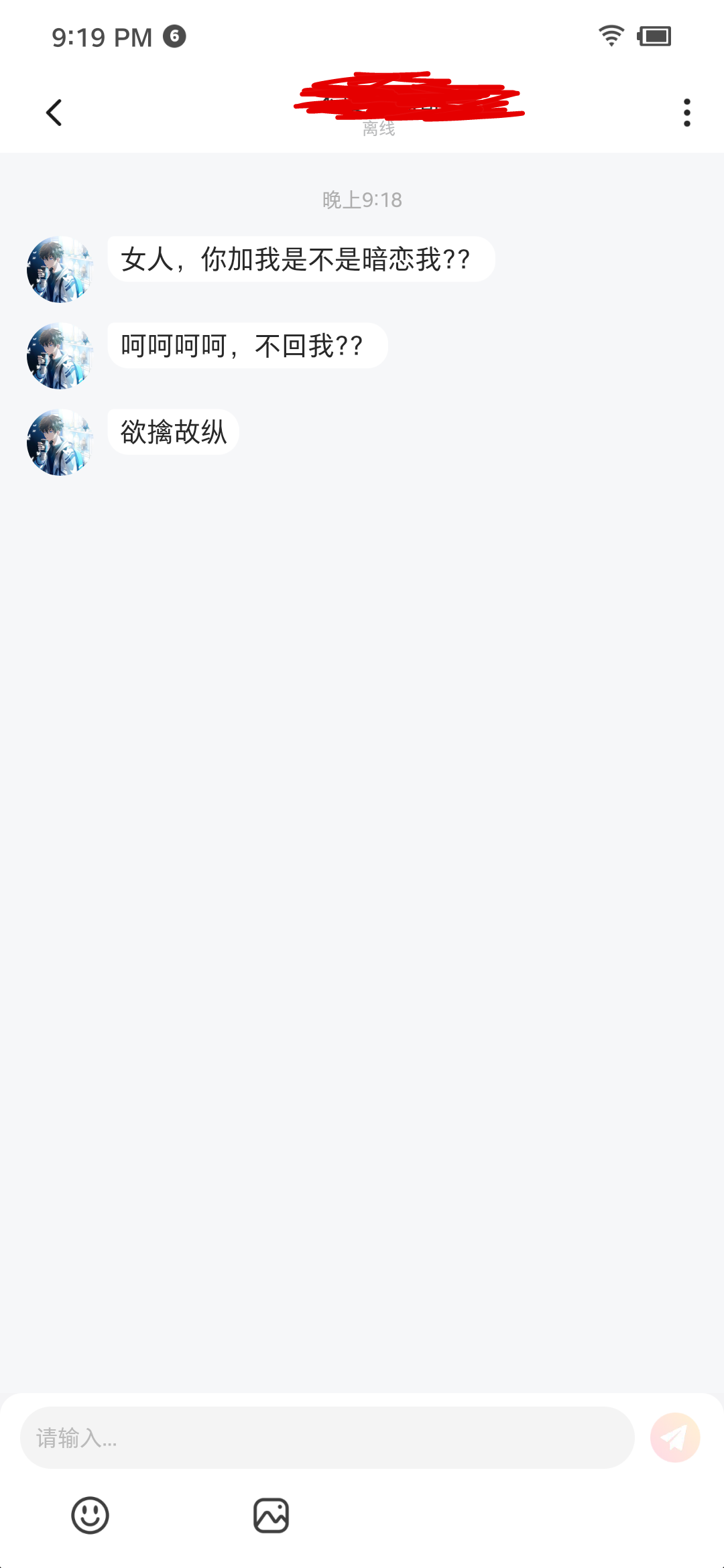Tap the avatar beside the 呵呵呵呵 message

point(60,356)
